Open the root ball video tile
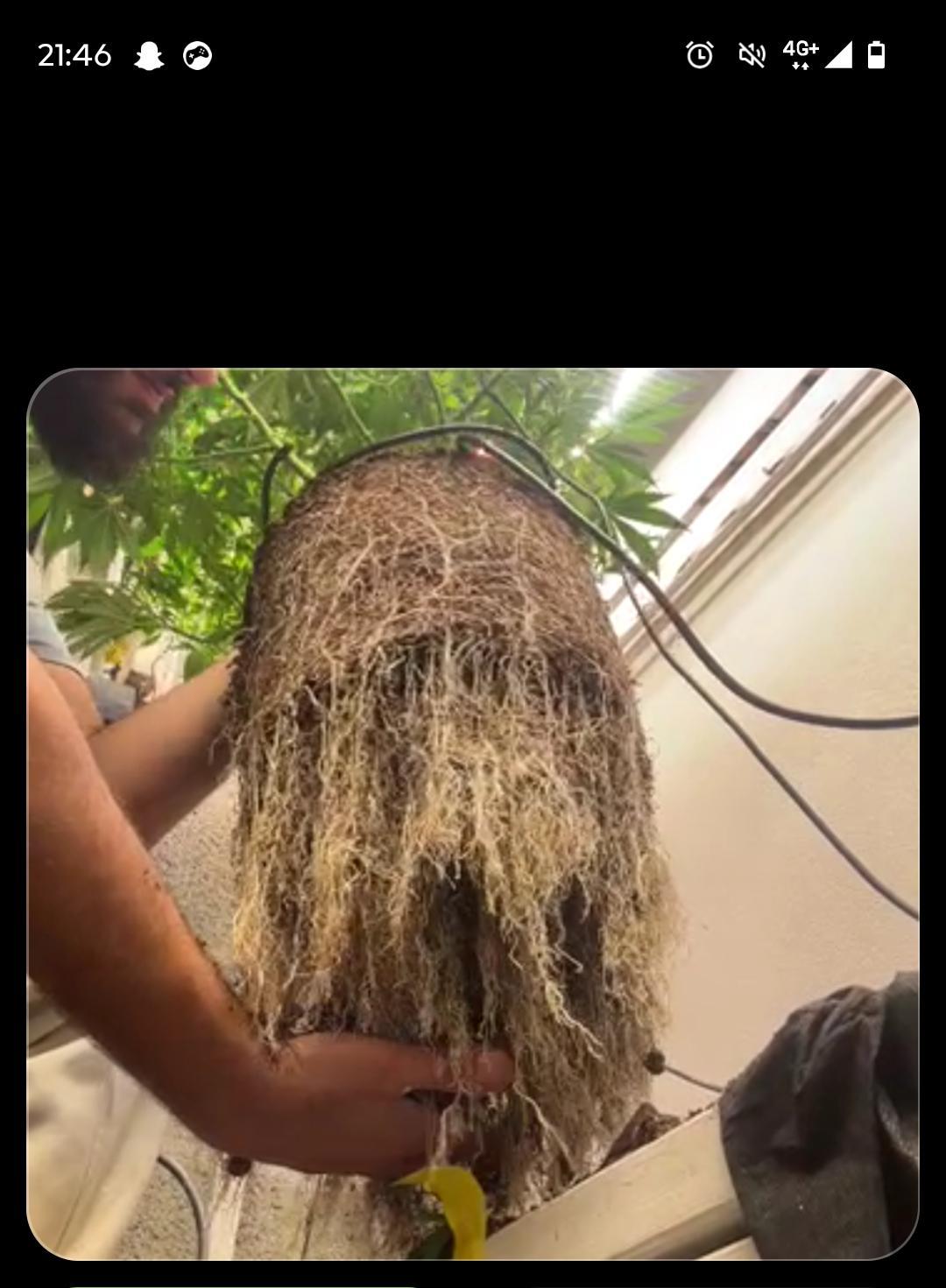Viewport: 946px width, 1288px height. tap(473, 814)
